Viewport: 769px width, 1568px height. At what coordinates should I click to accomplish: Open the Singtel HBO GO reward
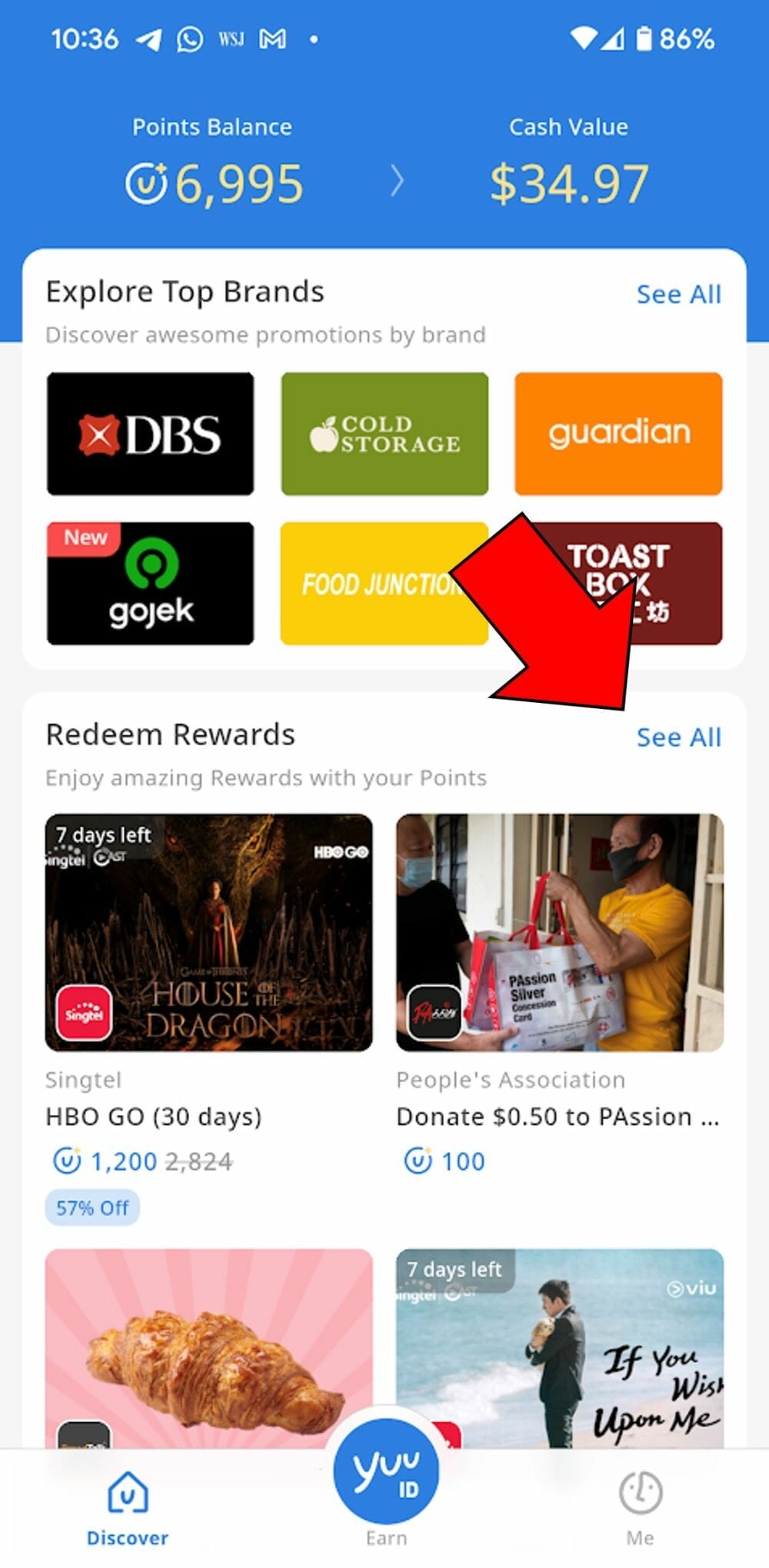coord(208,933)
